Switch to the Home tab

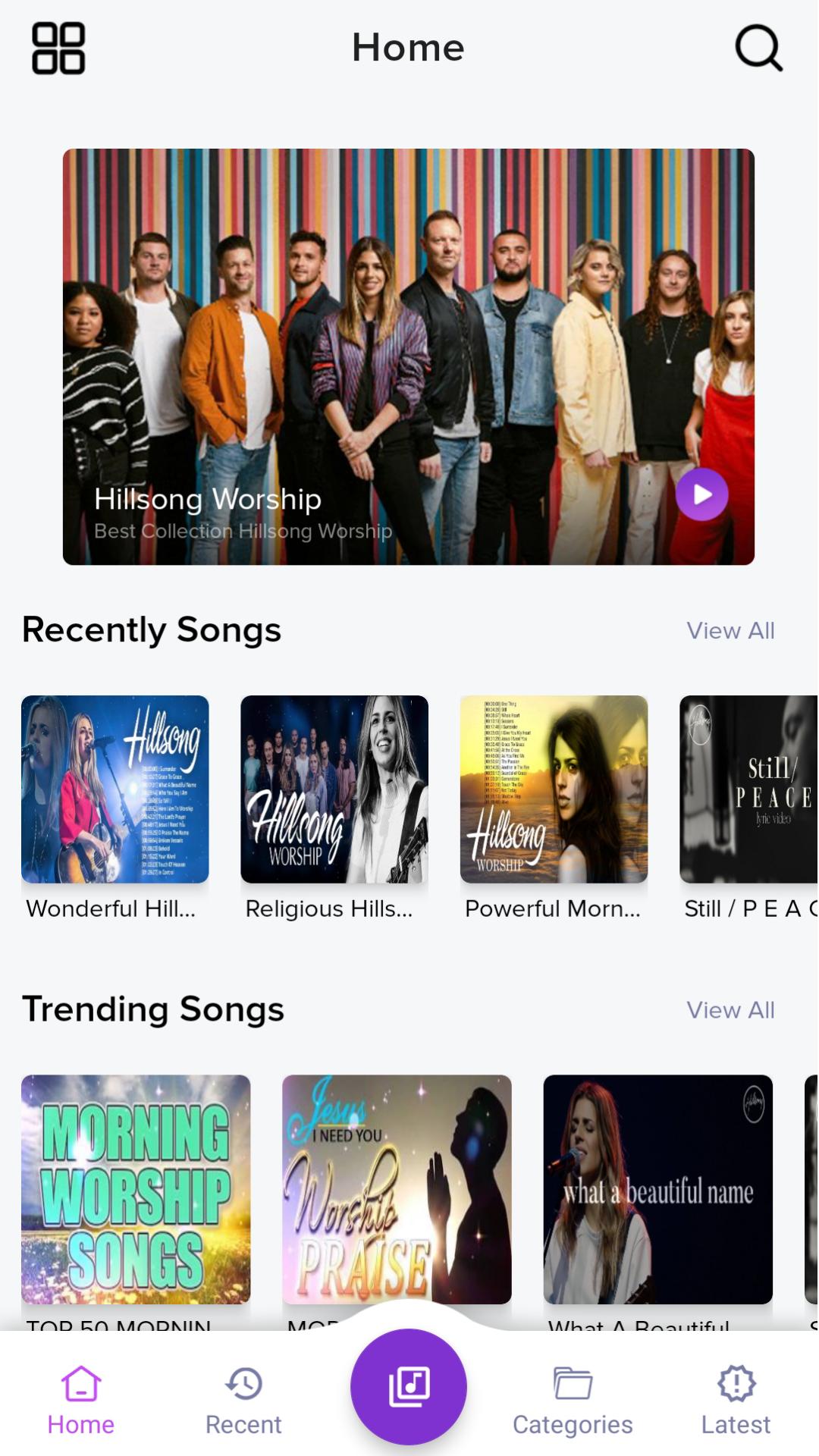pos(81,1400)
